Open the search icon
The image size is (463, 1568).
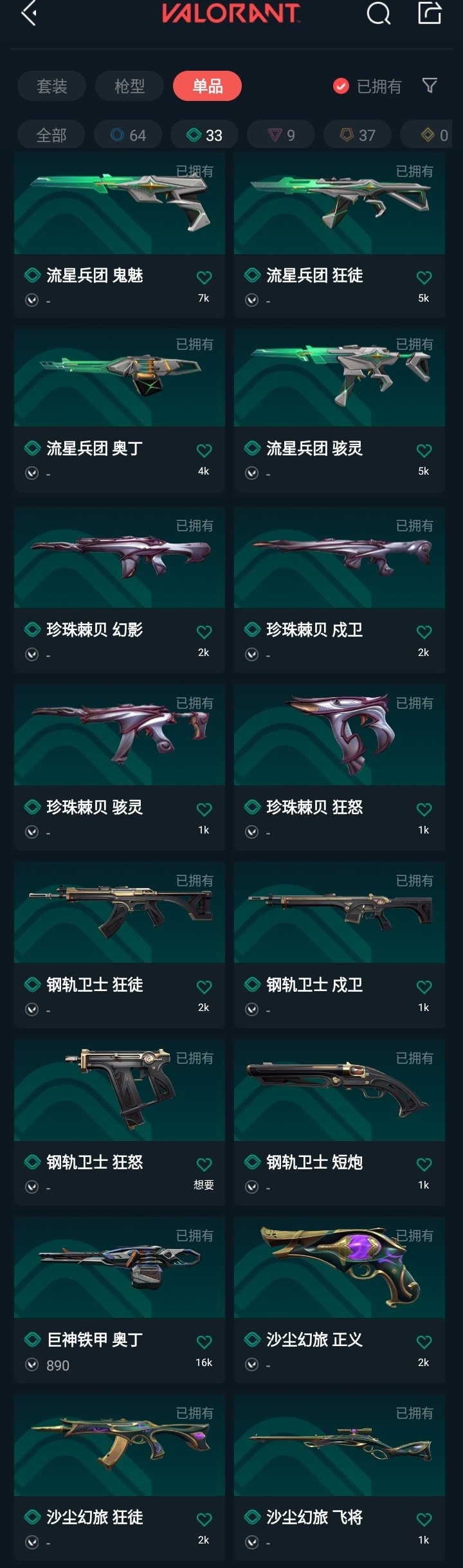(x=378, y=13)
